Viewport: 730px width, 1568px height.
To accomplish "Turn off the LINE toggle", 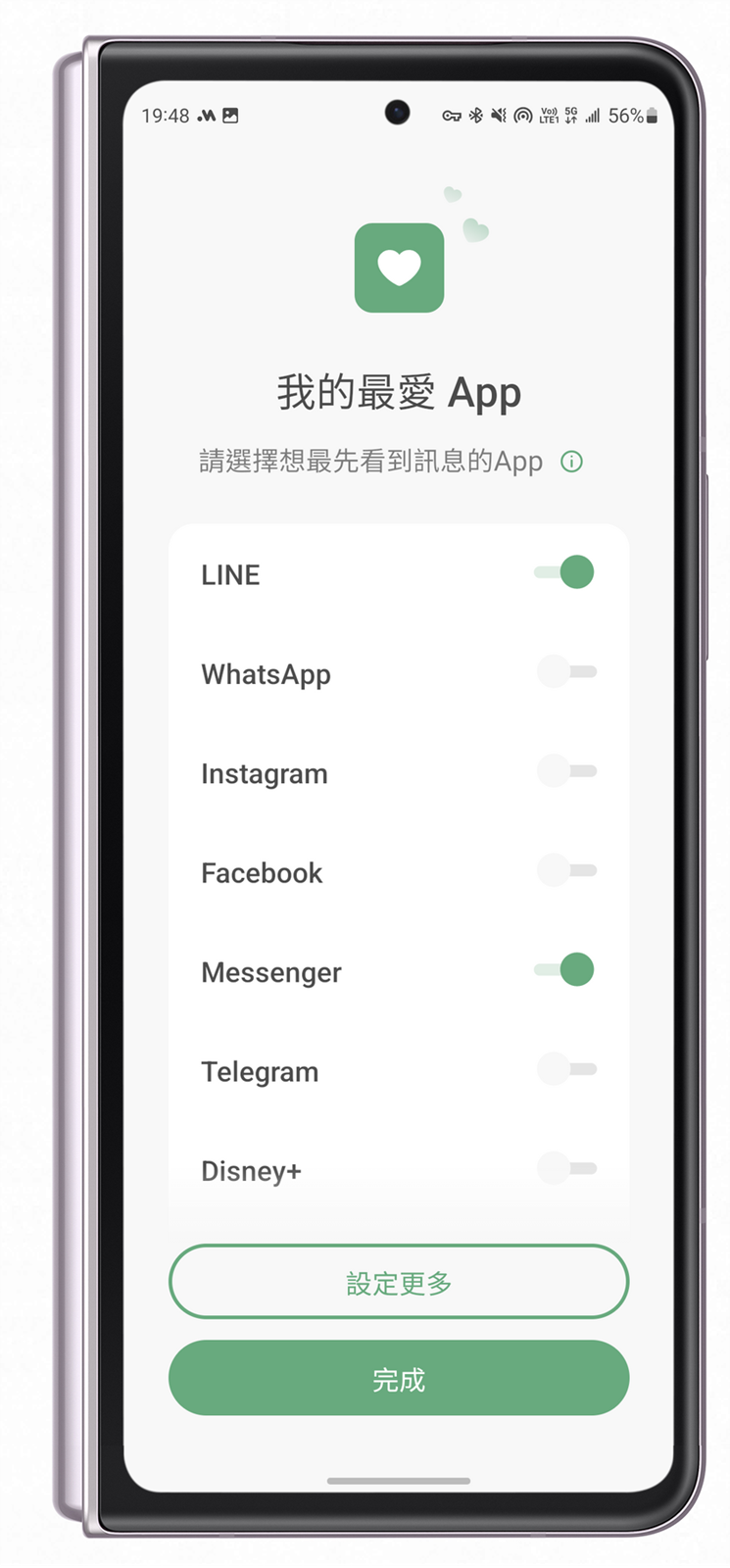I will point(565,572).
